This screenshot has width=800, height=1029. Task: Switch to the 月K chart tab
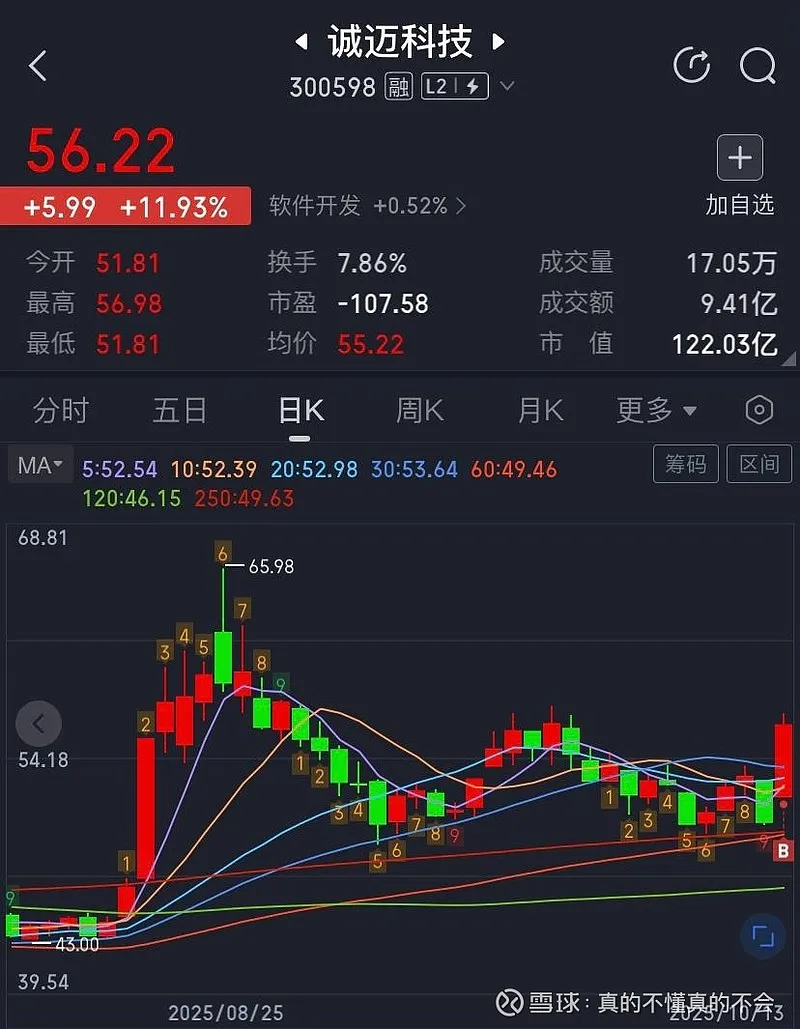[x=541, y=410]
